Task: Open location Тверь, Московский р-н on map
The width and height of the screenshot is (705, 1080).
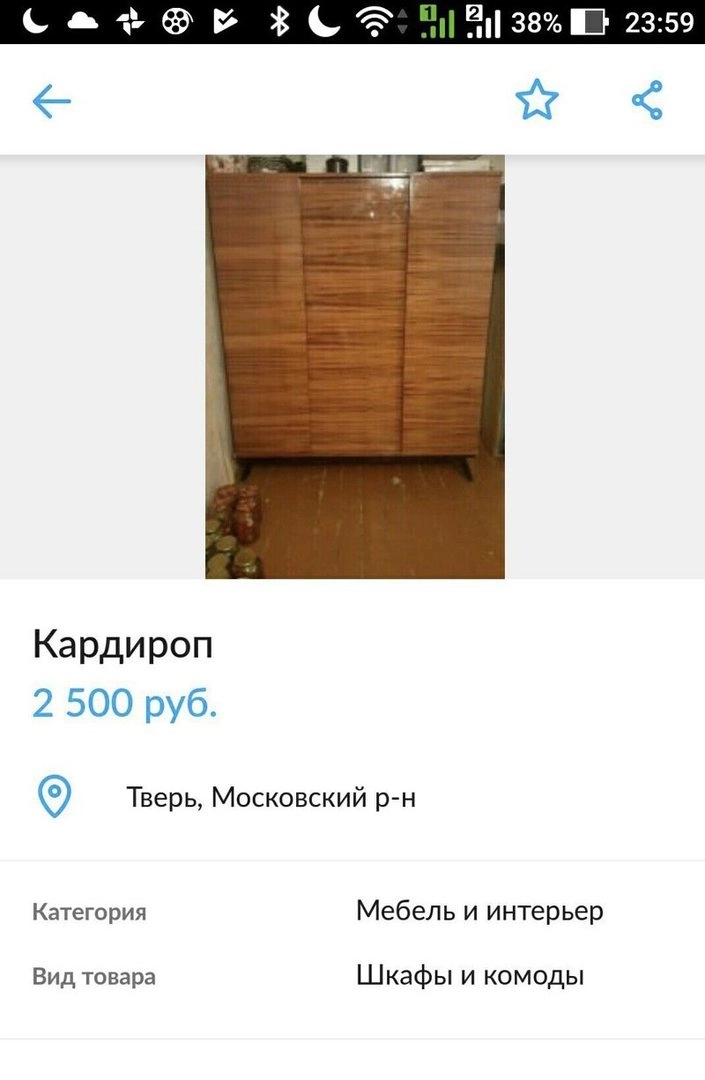Action: [x=270, y=798]
